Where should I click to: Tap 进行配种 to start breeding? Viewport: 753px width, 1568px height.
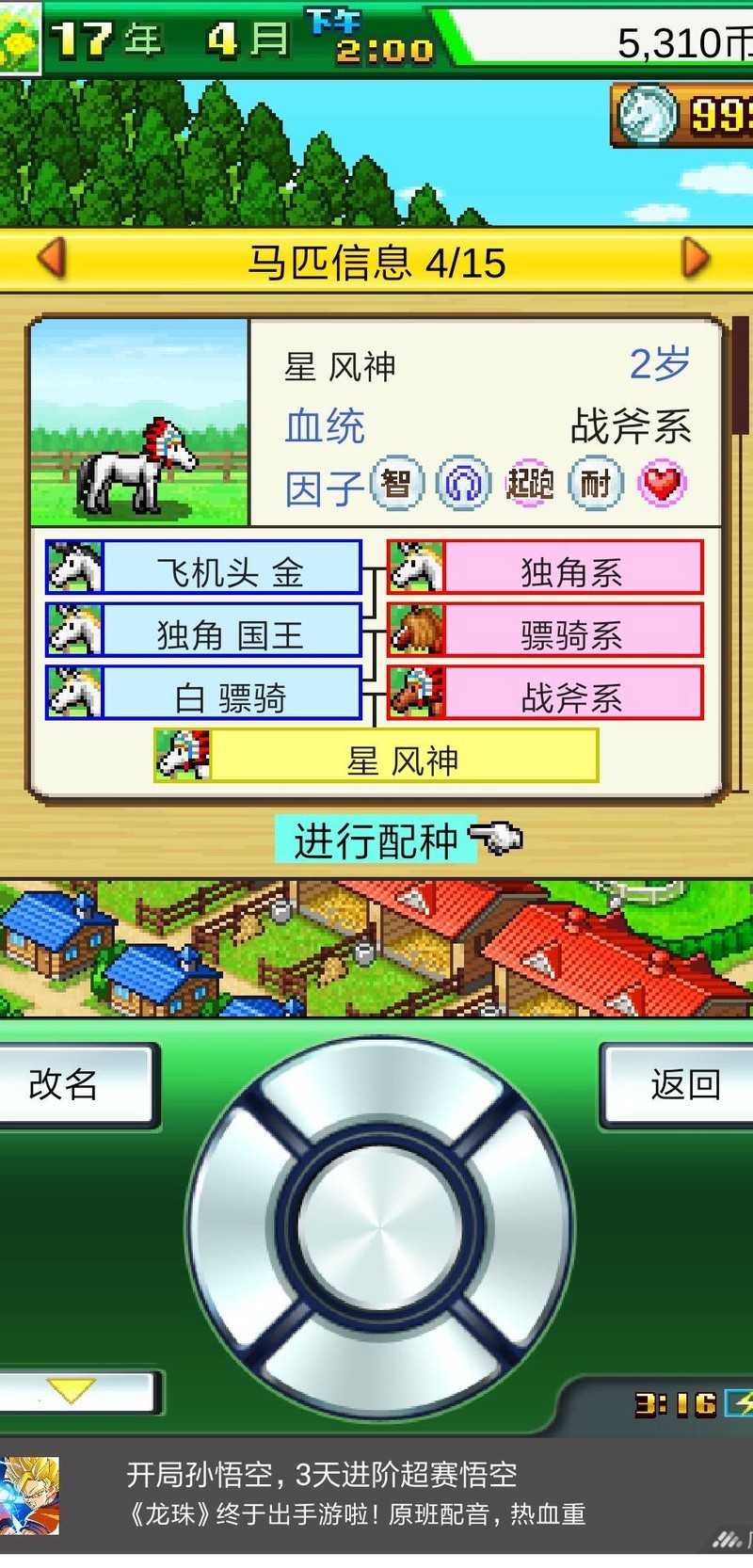[x=376, y=840]
